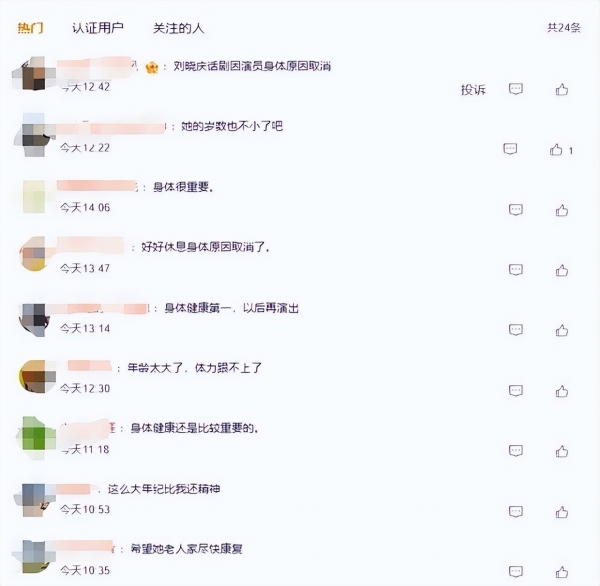This screenshot has height=586, width=600.
Task: Reply to the 她的岁数也不小了吧 comment
Action: (510, 150)
